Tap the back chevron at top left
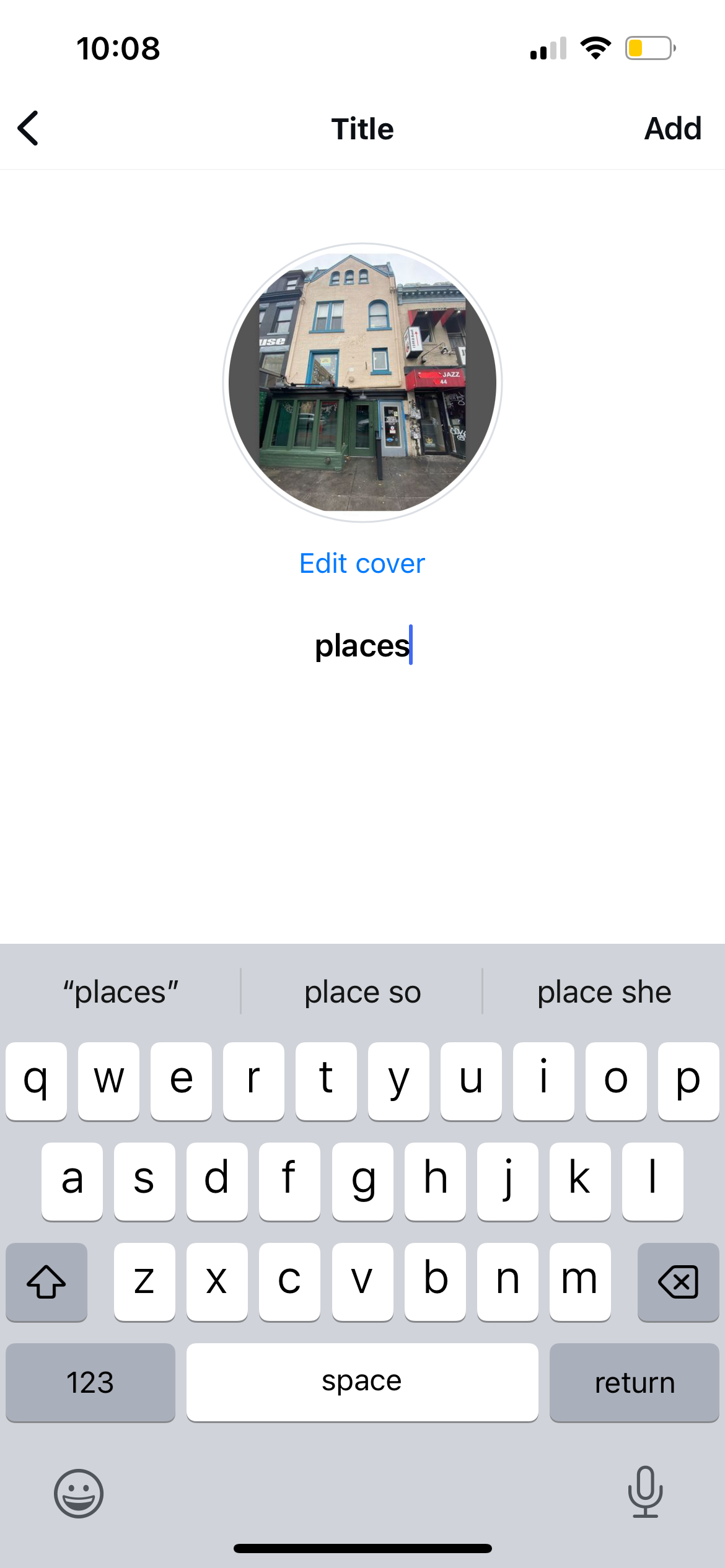 click(28, 128)
